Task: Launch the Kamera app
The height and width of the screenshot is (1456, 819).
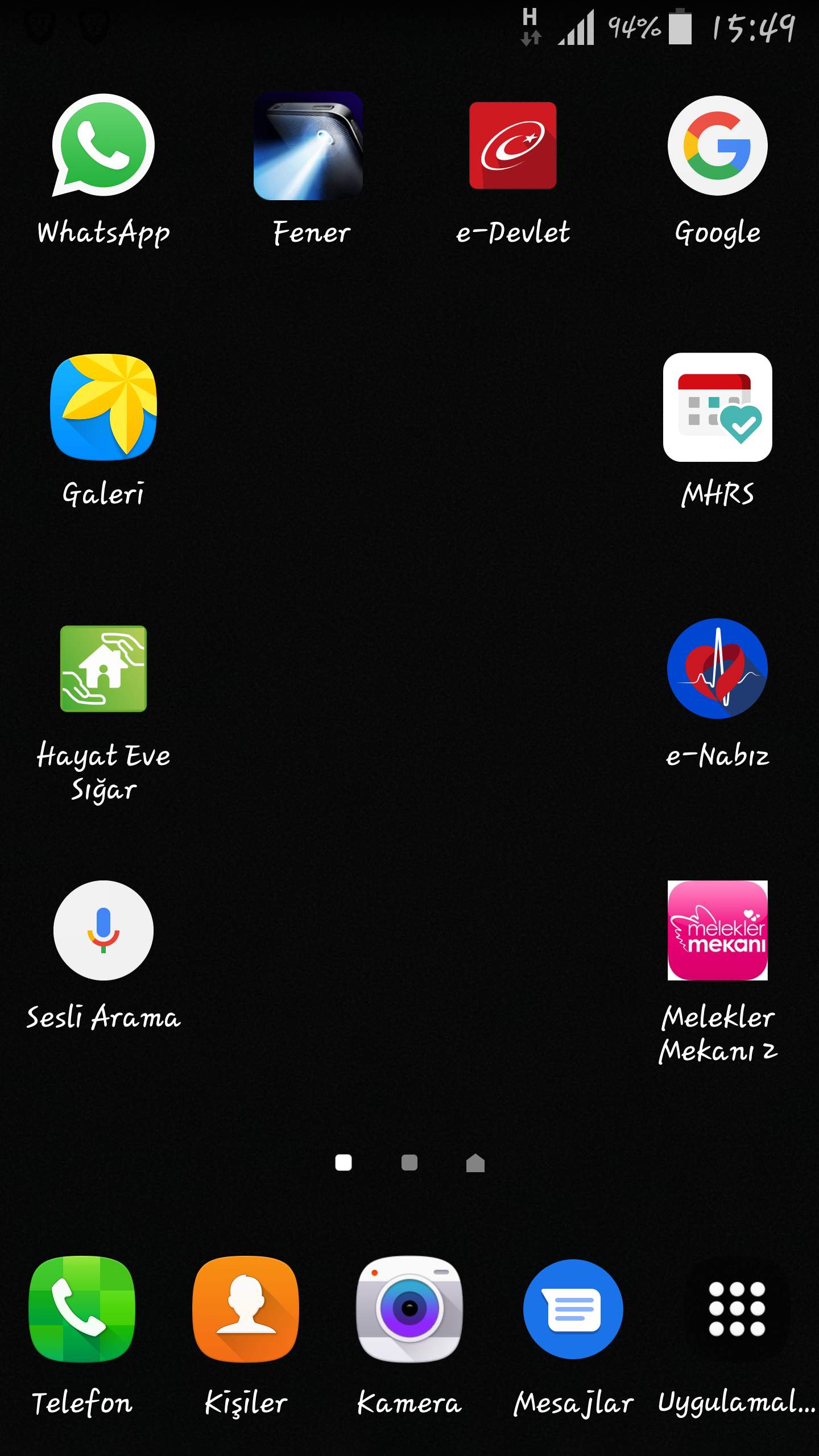Action: coord(409,1308)
